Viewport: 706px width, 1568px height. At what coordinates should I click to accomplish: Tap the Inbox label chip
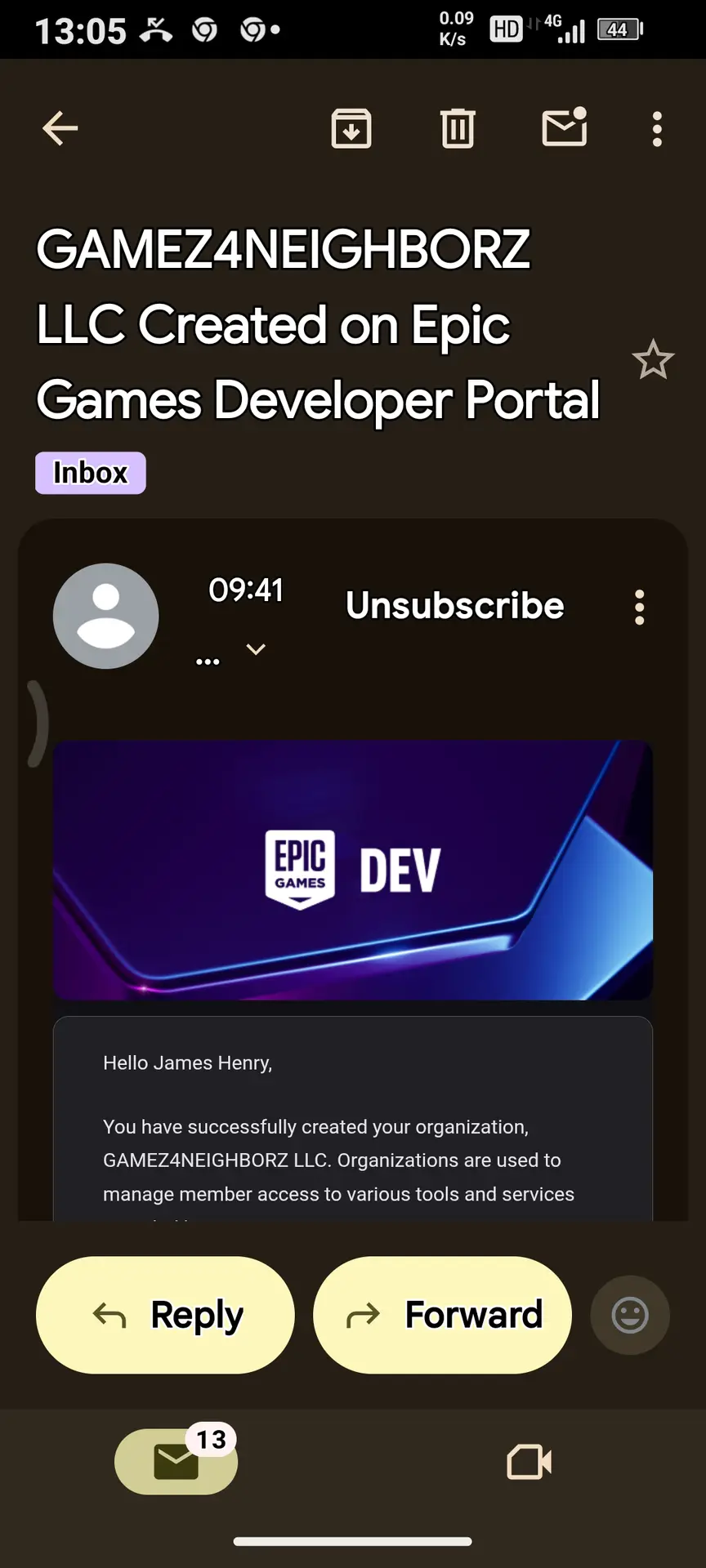point(91,473)
